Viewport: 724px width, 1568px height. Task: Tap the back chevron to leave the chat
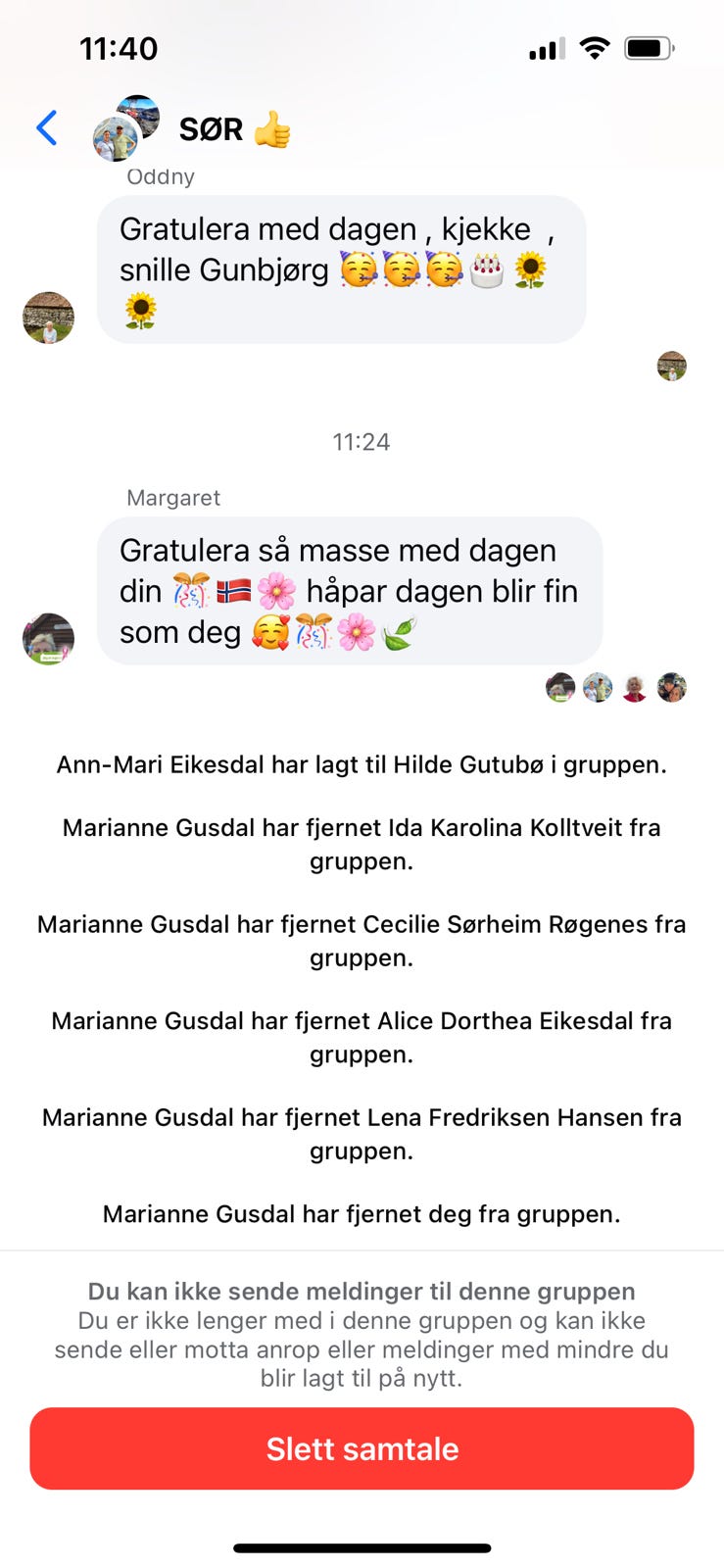click(x=47, y=128)
